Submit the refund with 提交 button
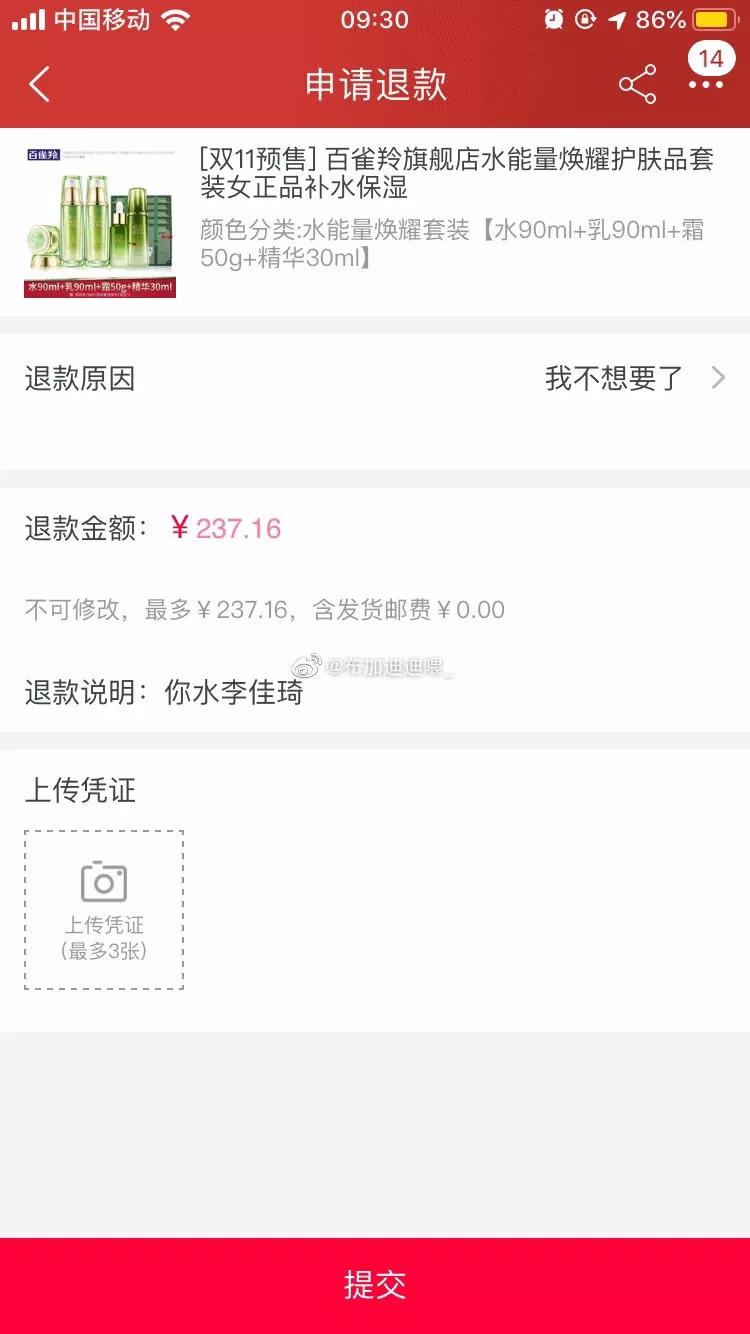The height and width of the screenshot is (1334, 750). tap(375, 1285)
